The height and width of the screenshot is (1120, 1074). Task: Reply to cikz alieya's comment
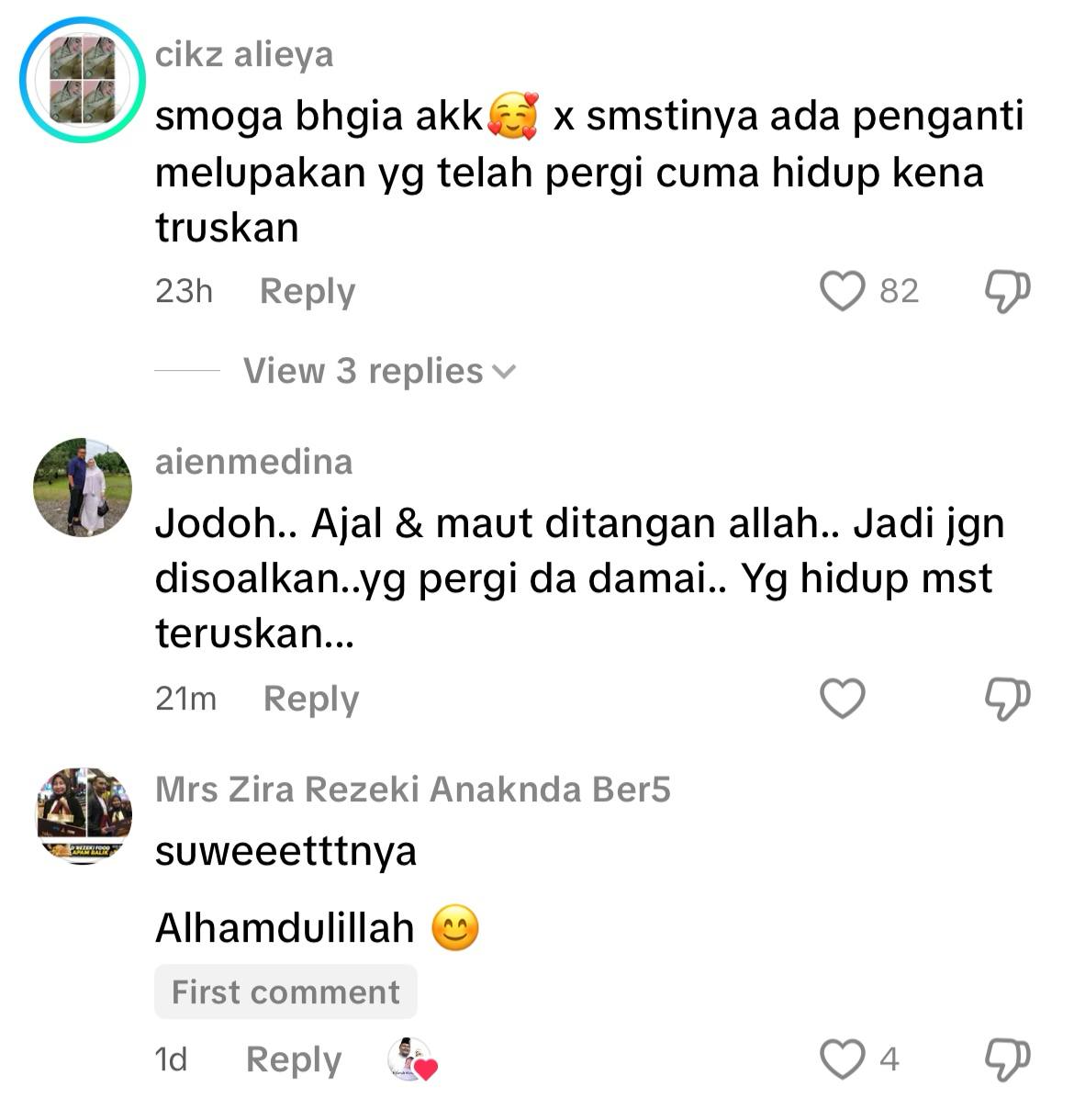(307, 291)
